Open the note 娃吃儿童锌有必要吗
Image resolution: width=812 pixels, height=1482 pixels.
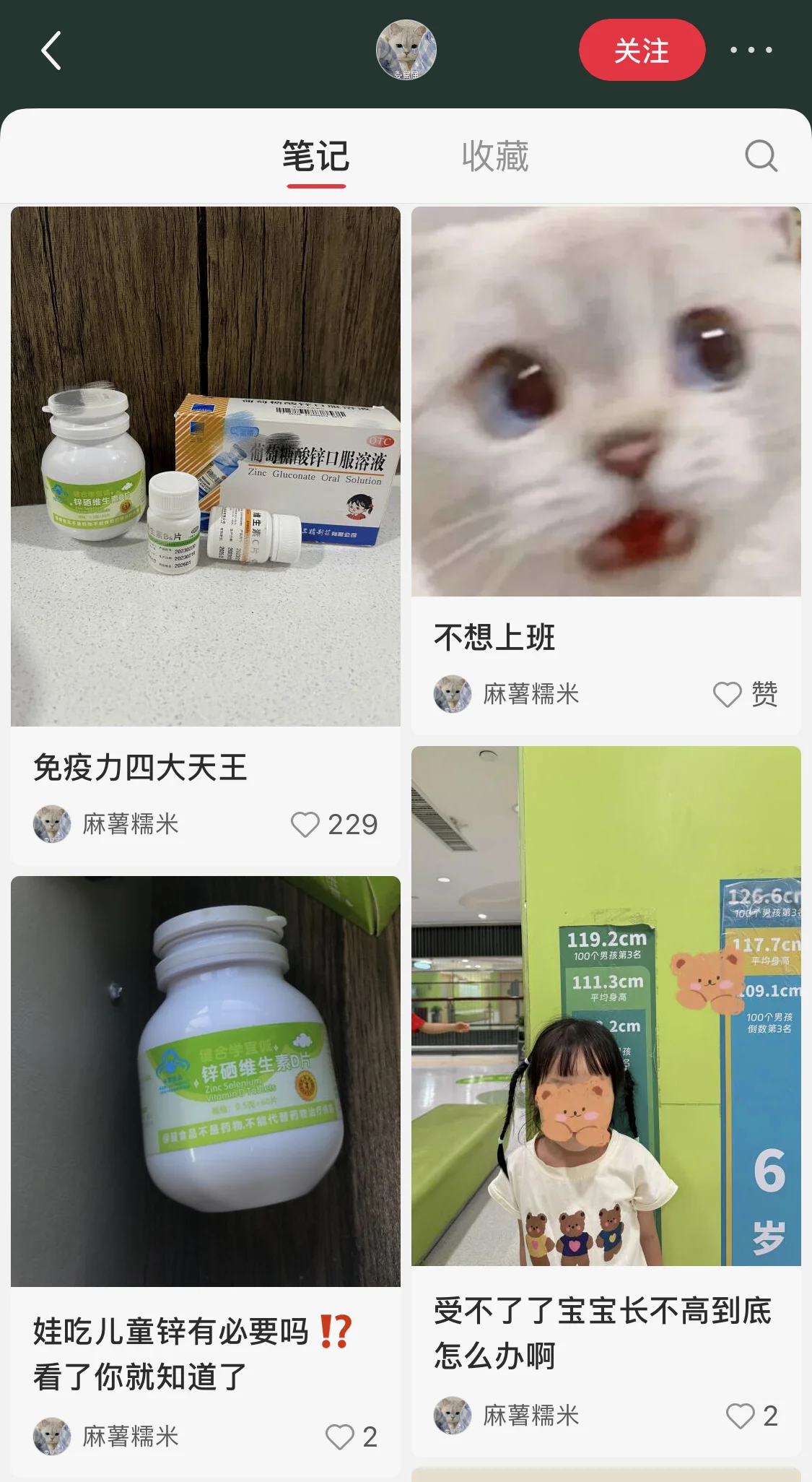tap(206, 1081)
